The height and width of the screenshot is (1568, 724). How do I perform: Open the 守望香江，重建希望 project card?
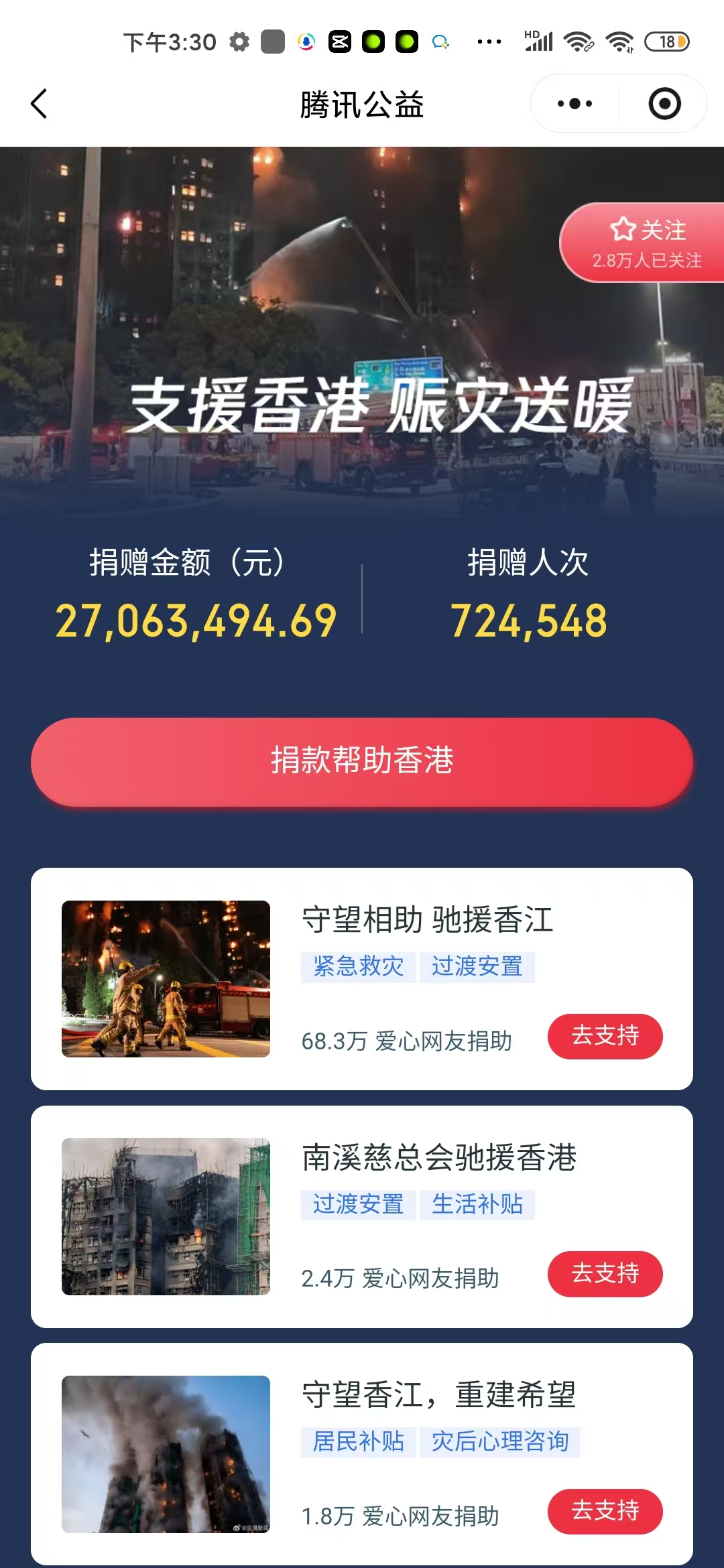click(x=438, y=1395)
